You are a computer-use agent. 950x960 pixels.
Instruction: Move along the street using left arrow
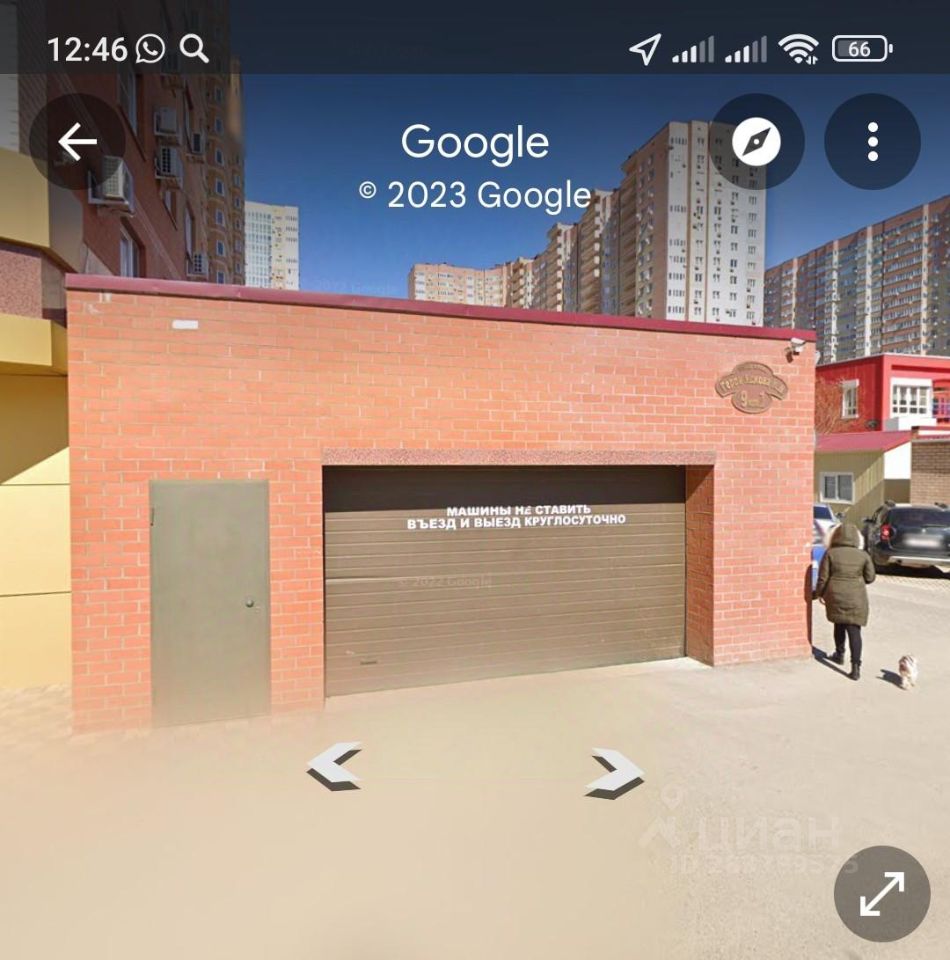(334, 766)
